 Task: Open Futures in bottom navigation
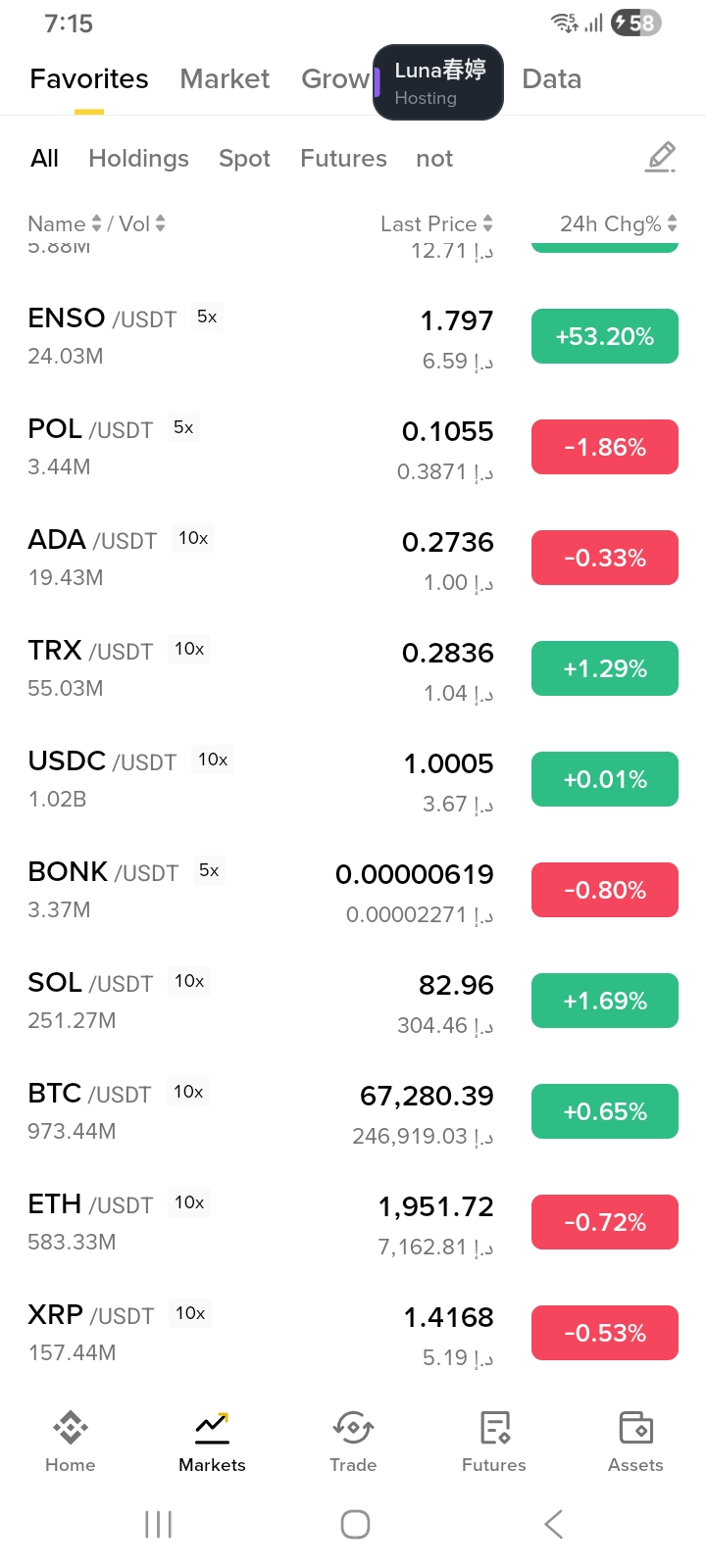(x=494, y=1442)
